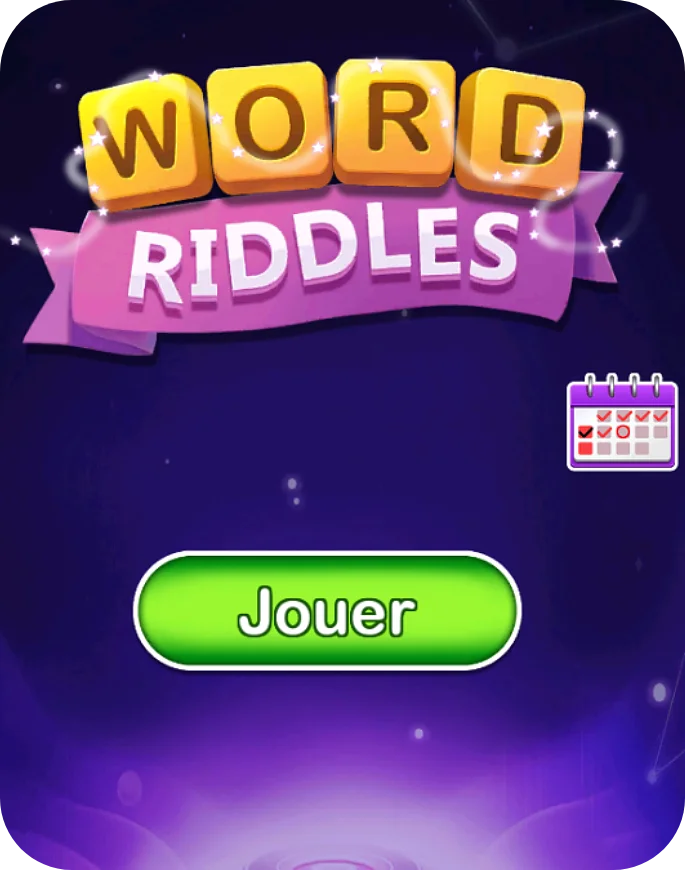Tap the green Jouer button
This screenshot has width=685, height=870.
pos(327,610)
